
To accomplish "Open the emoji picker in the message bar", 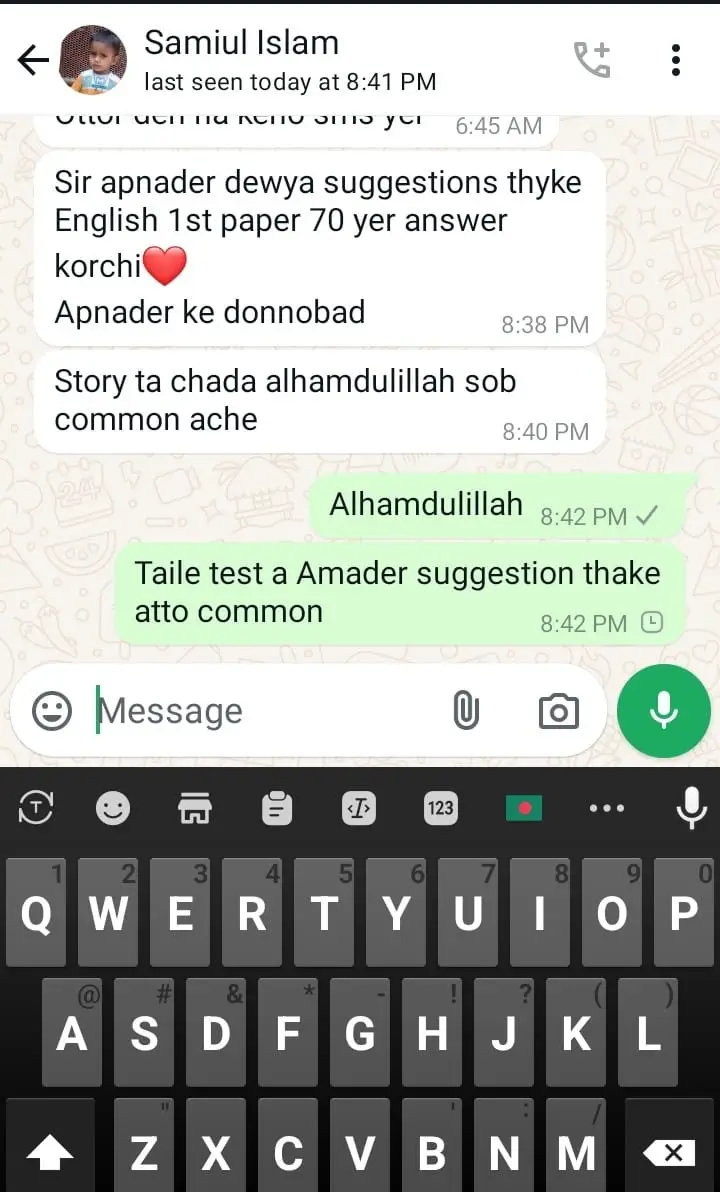I will click(x=52, y=711).
